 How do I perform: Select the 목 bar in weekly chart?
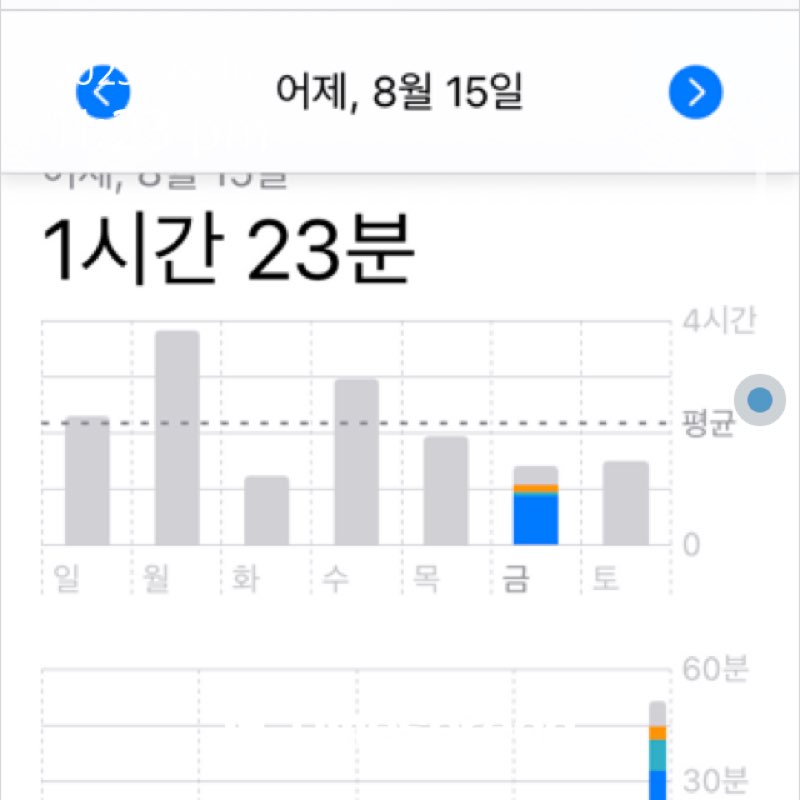click(446, 490)
